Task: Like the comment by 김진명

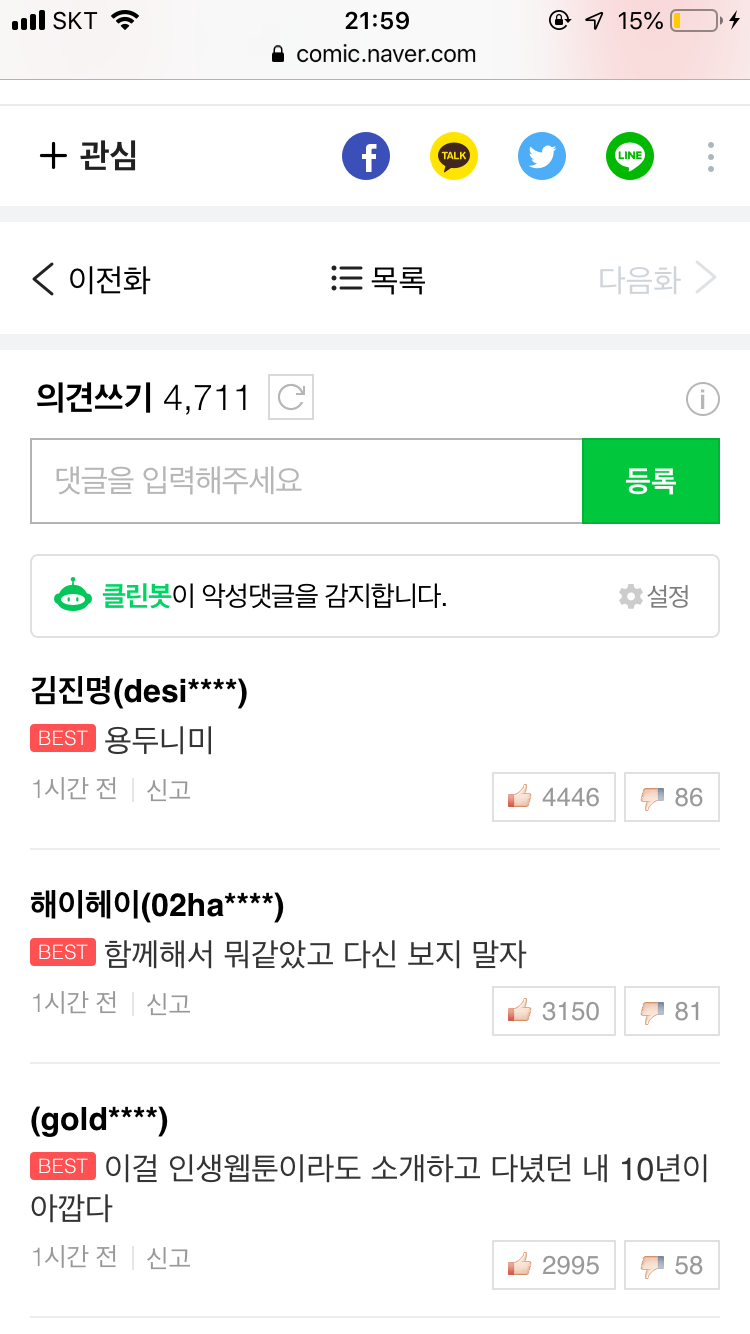Action: [554, 797]
